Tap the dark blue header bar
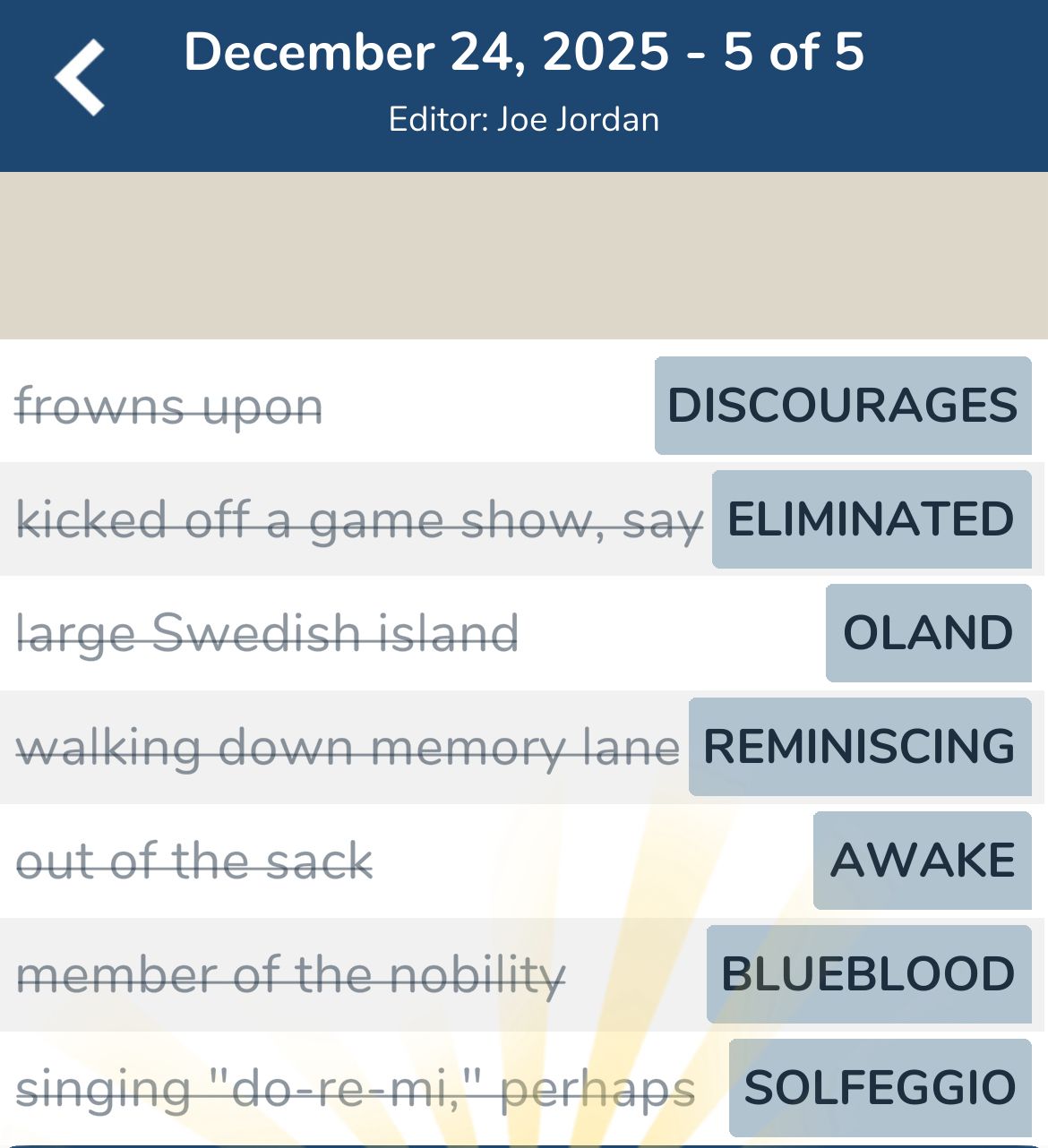 [x=524, y=85]
